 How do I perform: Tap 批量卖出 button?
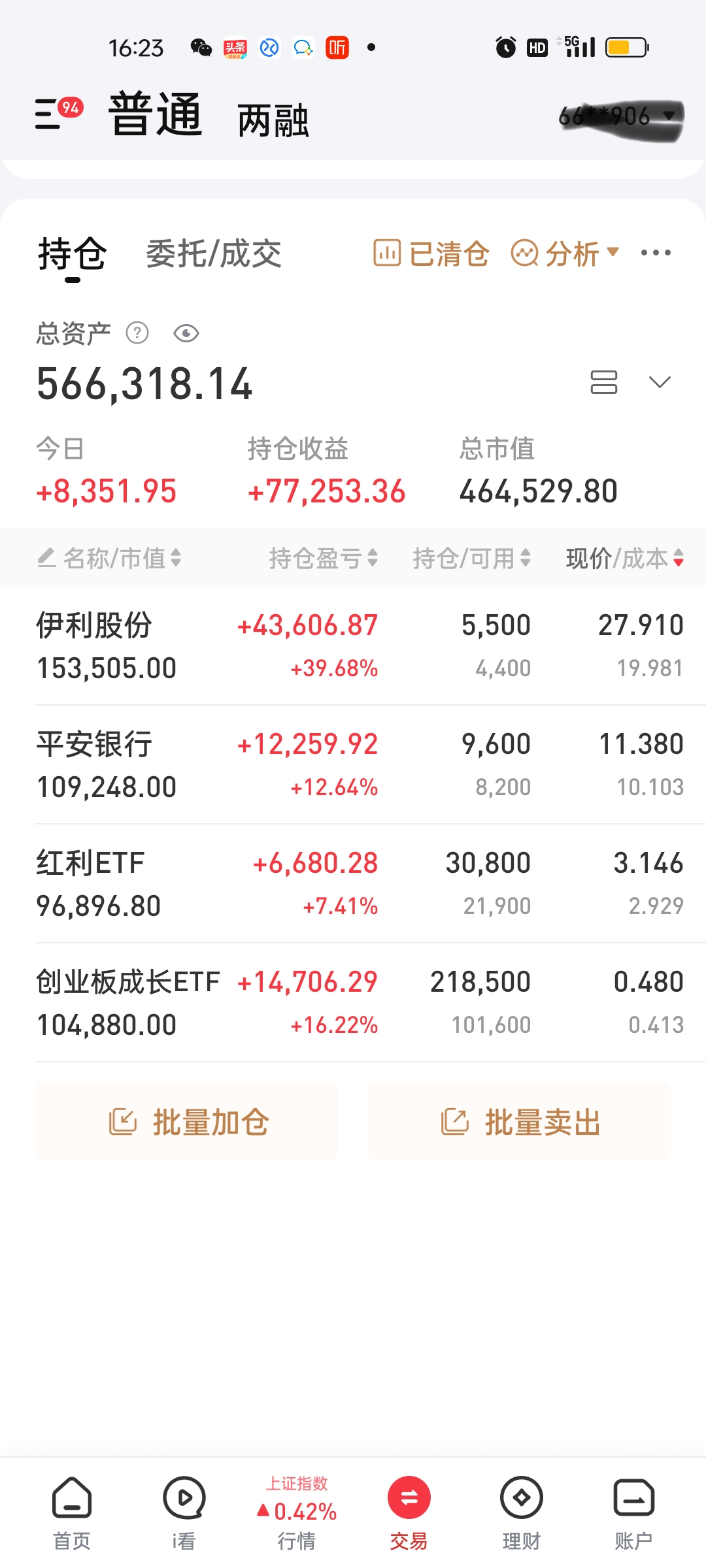(519, 1122)
